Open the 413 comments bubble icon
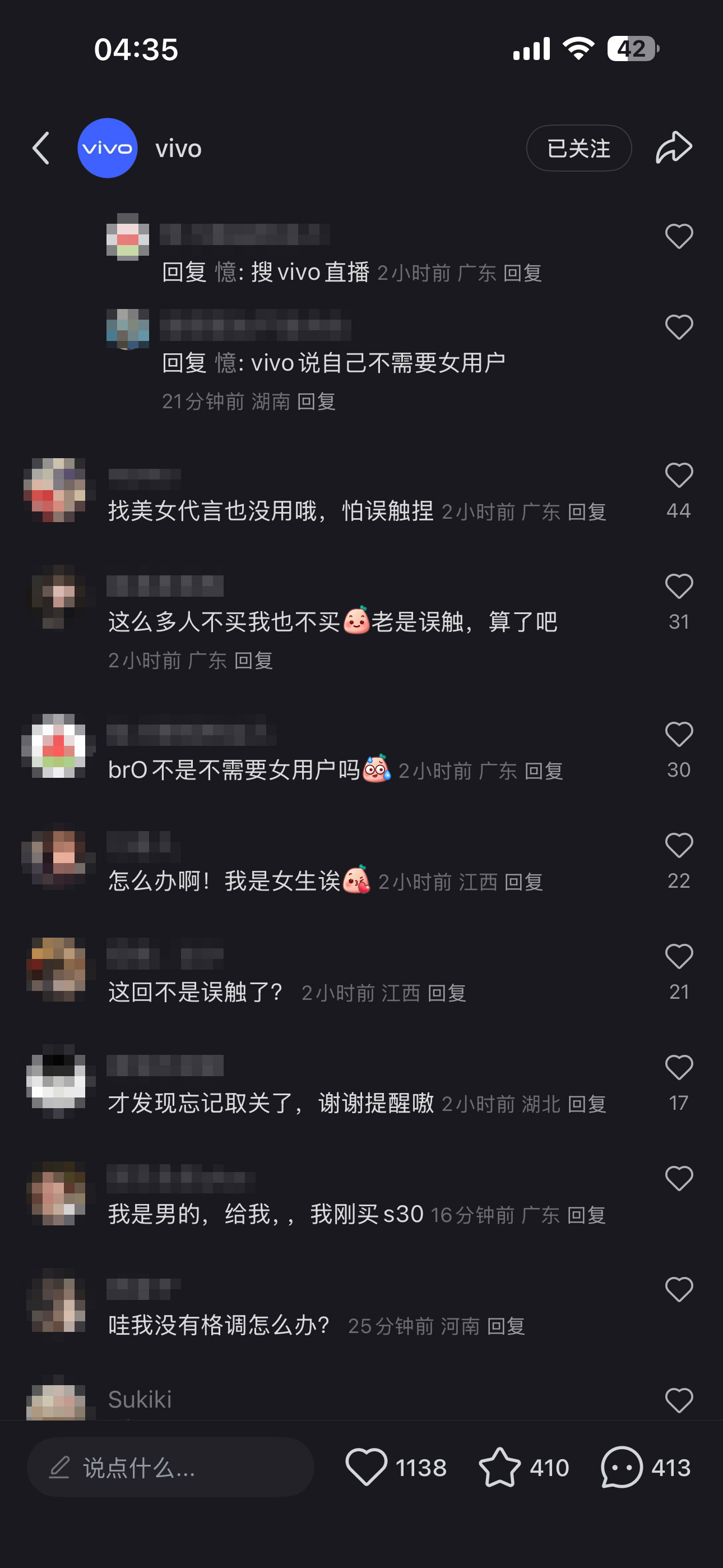This screenshot has height=1568, width=723. (x=622, y=1468)
